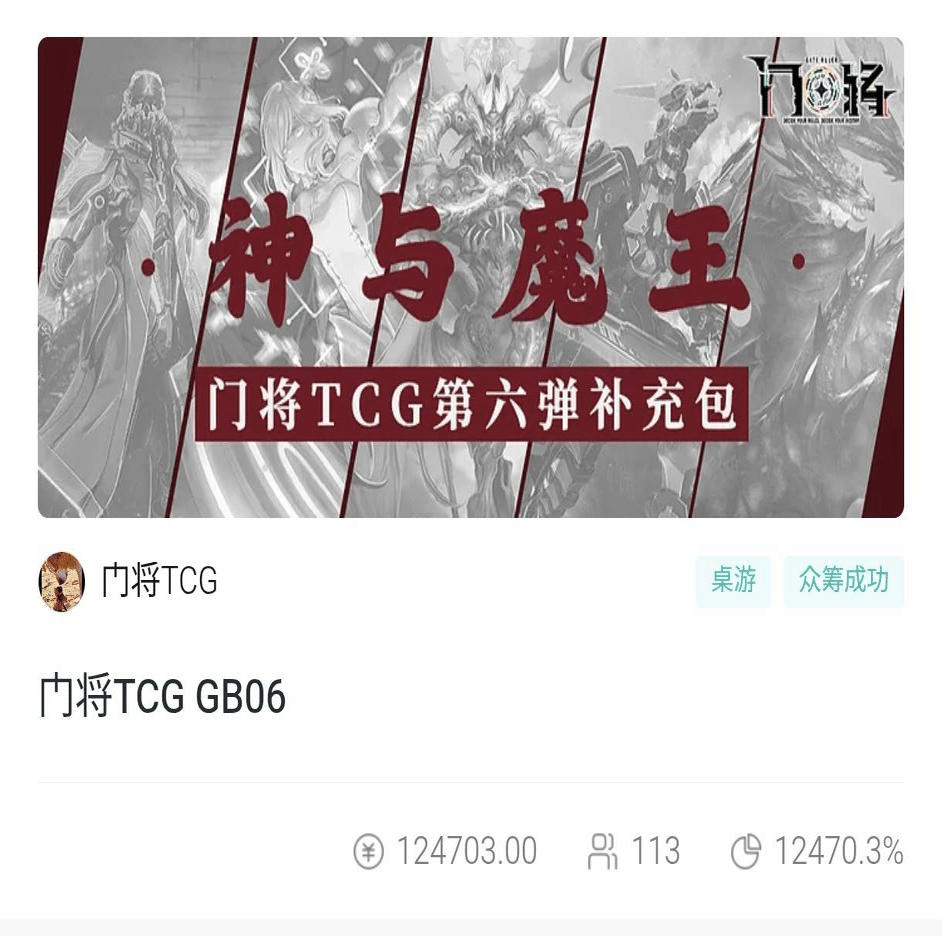Select the 桌游 category tag
942x942 pixels.
[733, 581]
